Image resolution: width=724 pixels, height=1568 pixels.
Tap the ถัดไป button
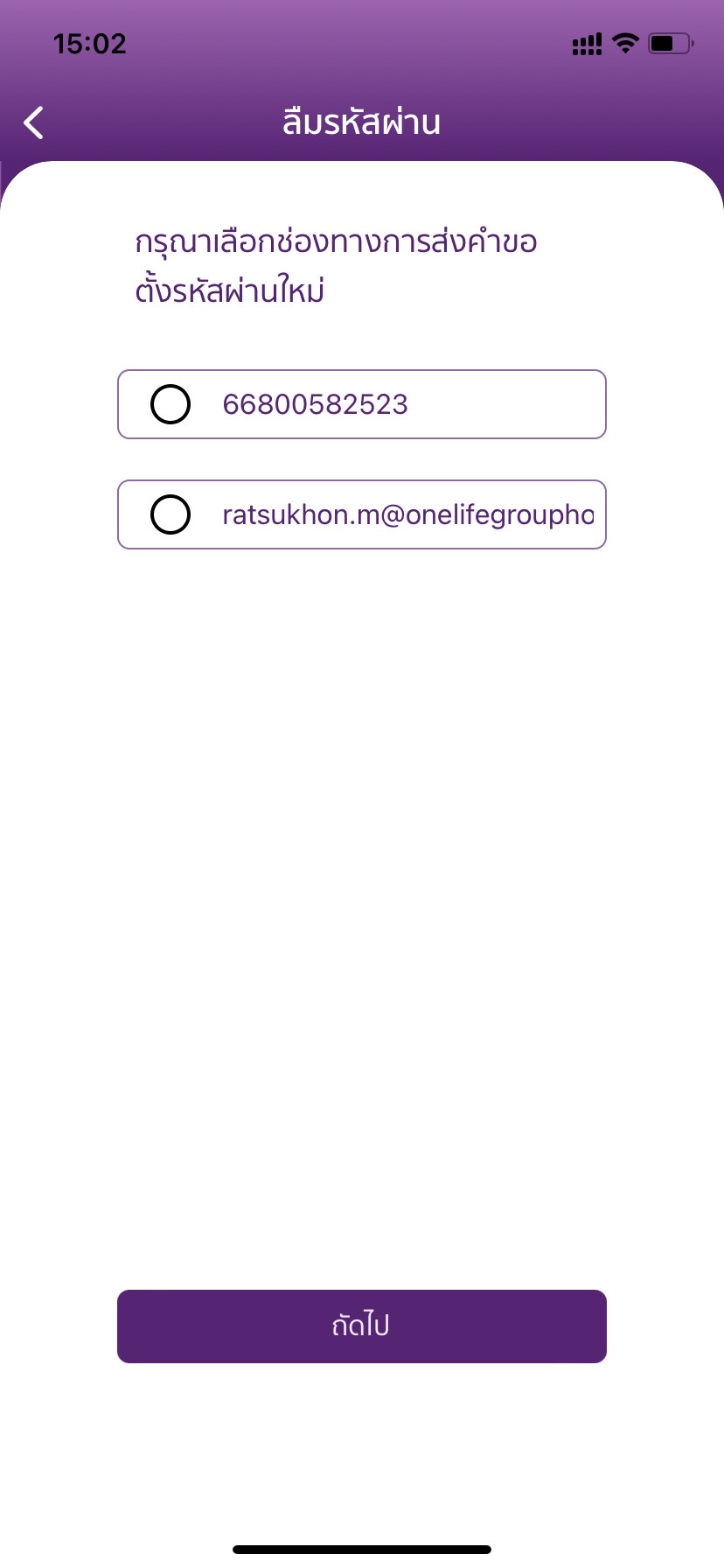coord(361,1326)
